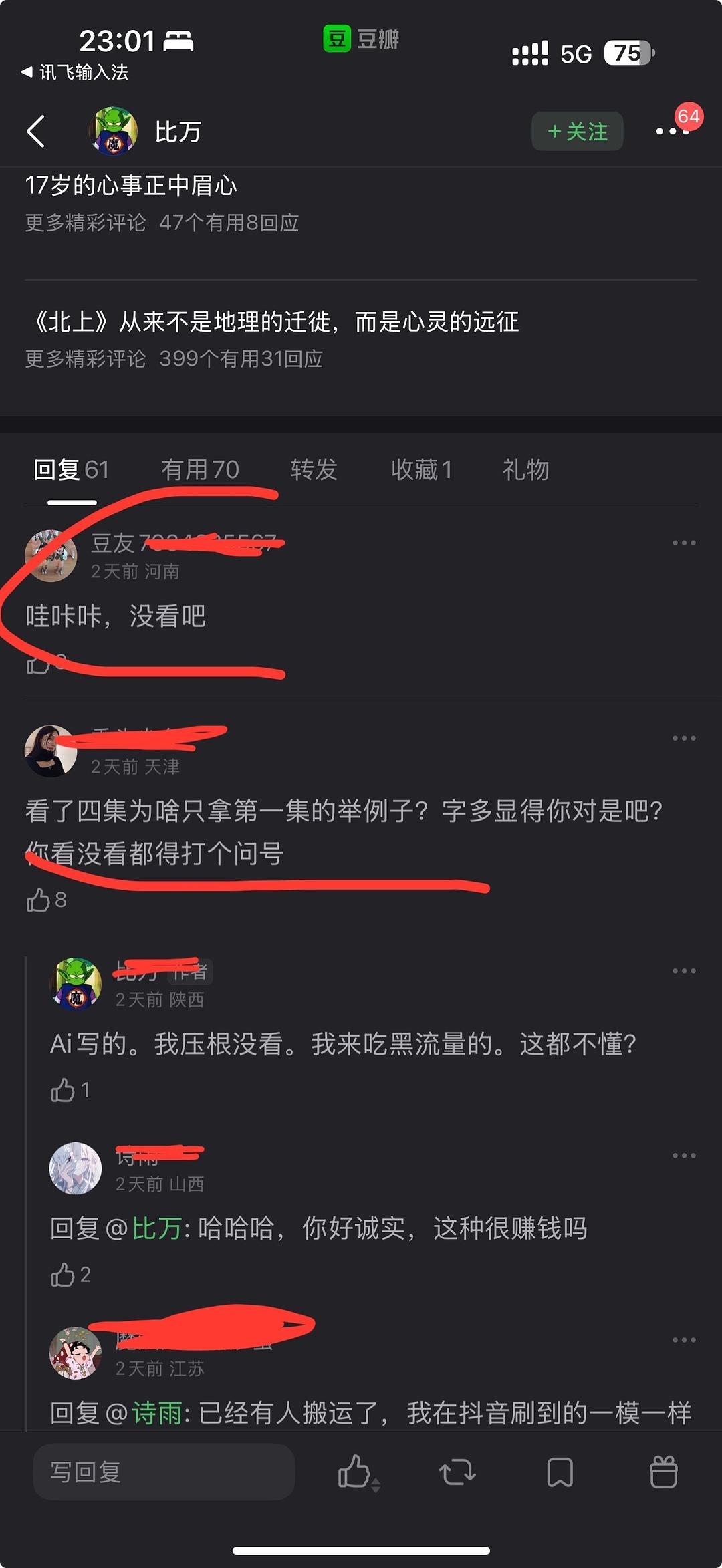
Task: Like the reply Ai写的。我压根没看
Action: pyautogui.click(x=64, y=1089)
